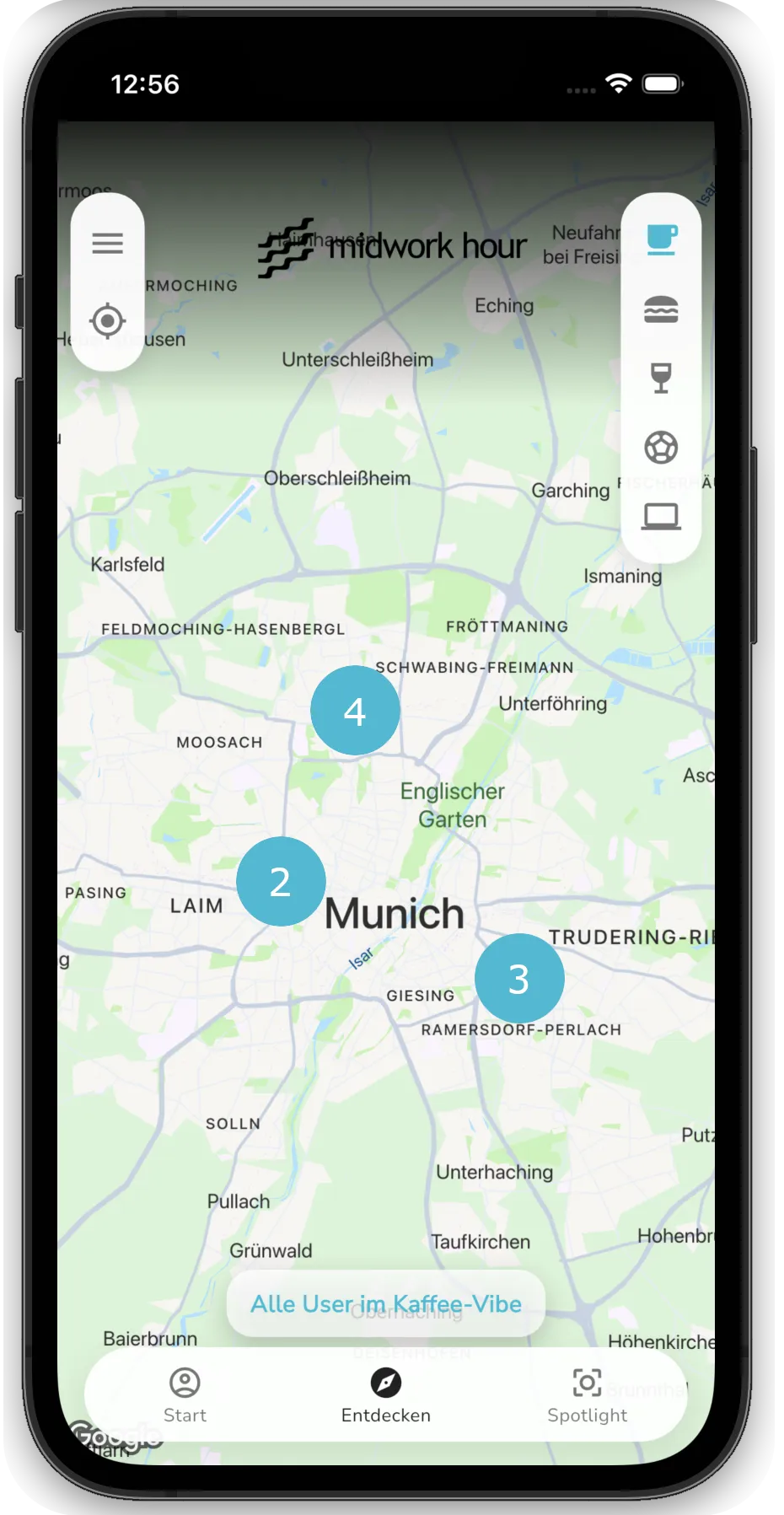784x1515 pixels.
Task: Tap Alle User im Kaffee-Vibe button
Action: click(386, 1303)
